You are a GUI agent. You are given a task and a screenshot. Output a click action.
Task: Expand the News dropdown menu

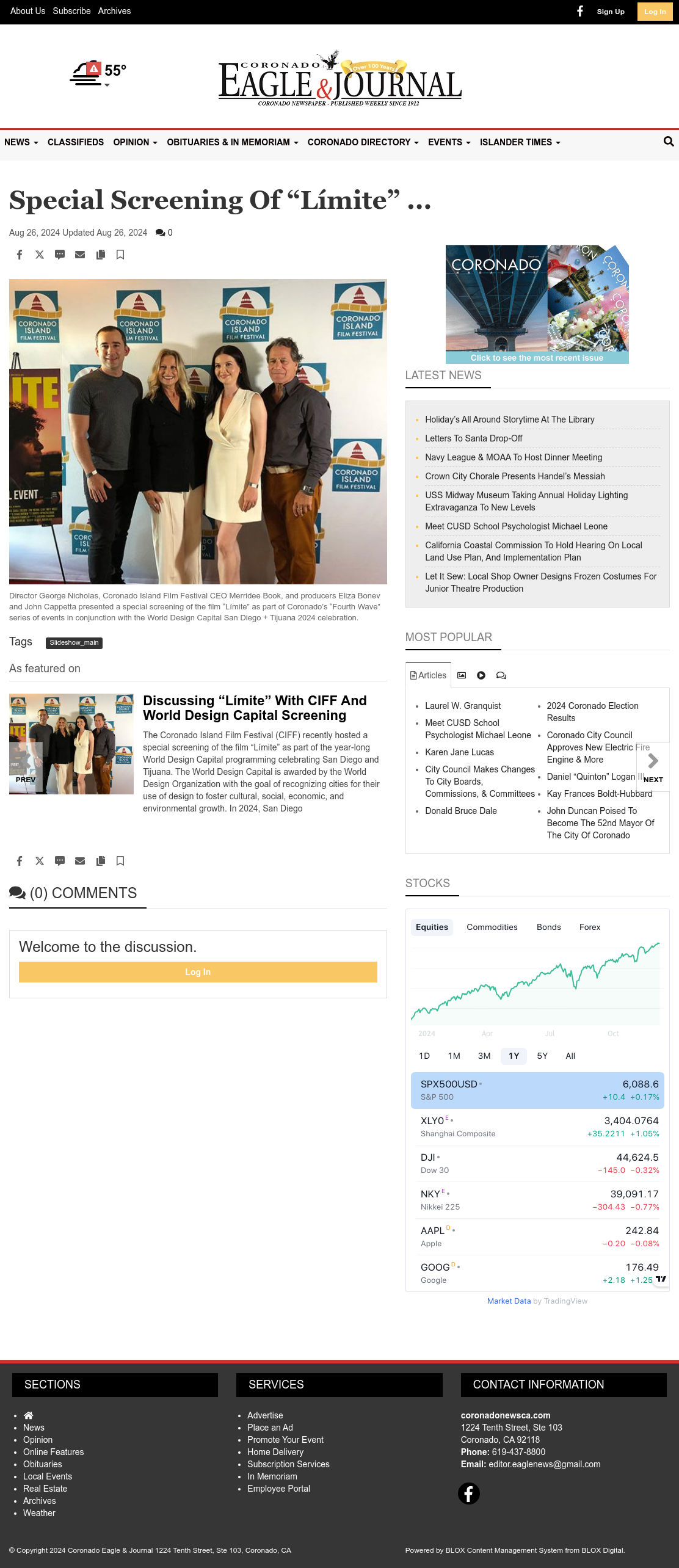[21, 142]
